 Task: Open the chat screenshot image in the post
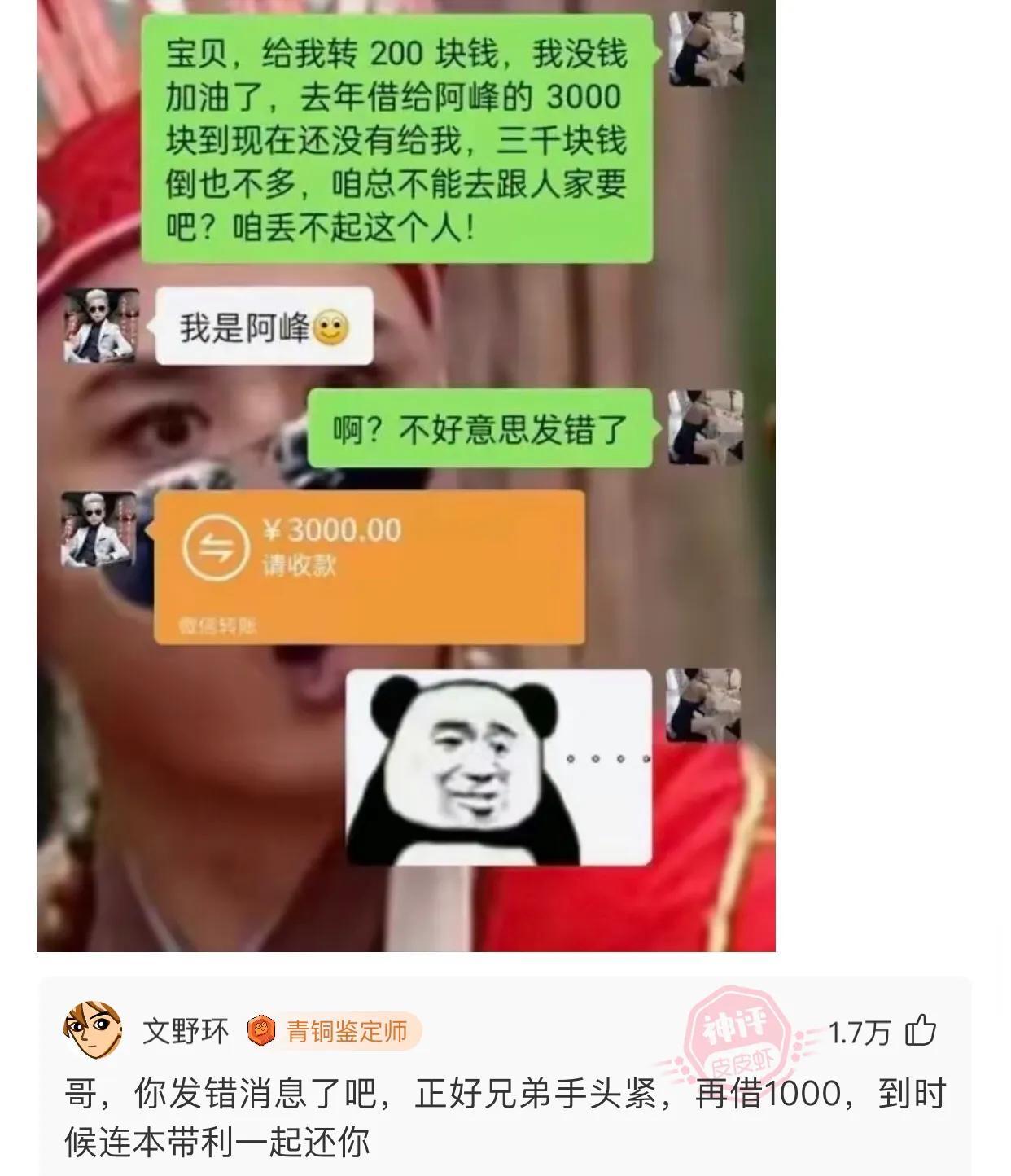(405, 476)
